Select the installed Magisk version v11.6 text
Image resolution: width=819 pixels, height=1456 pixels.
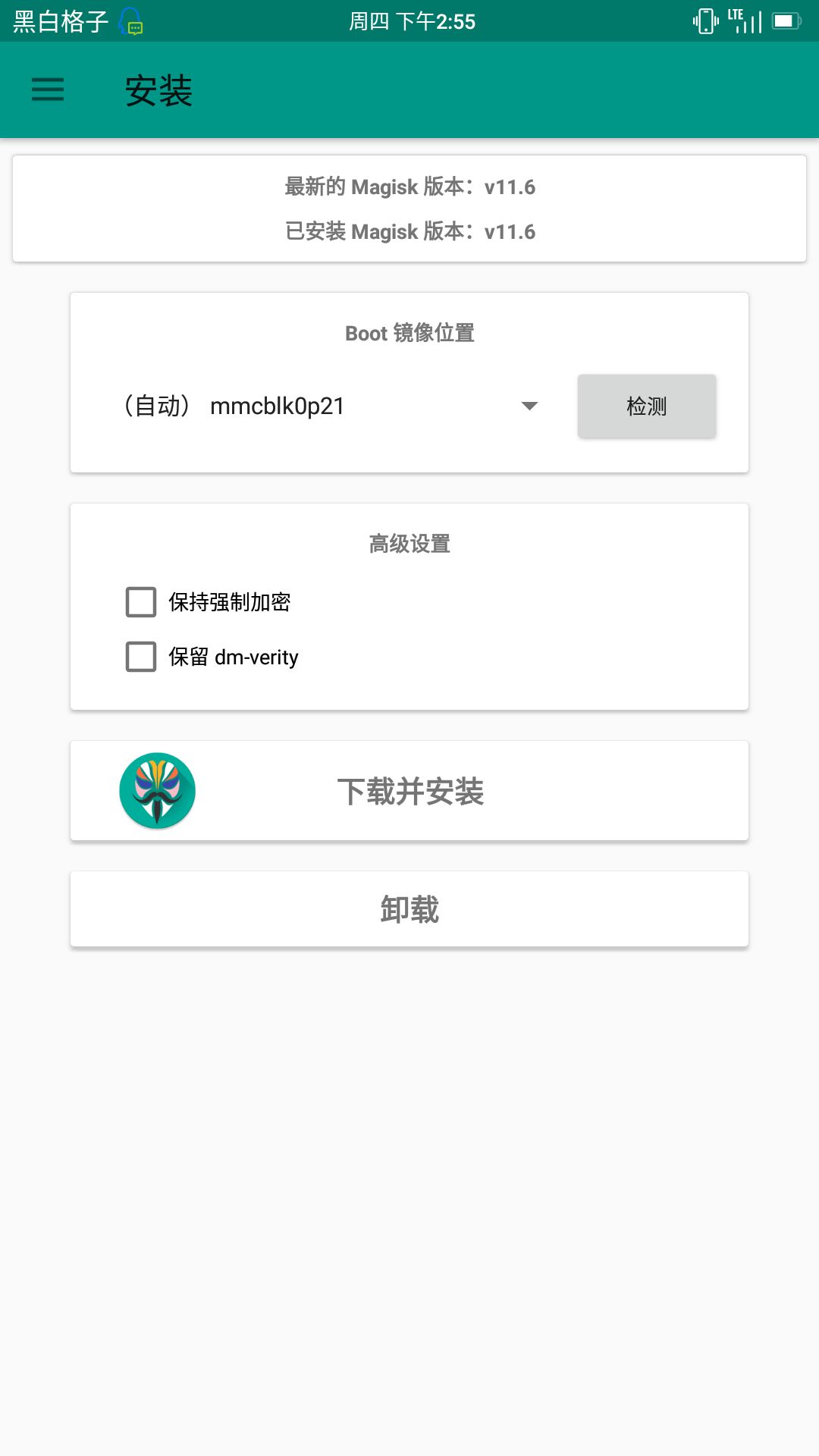pyautogui.click(x=409, y=232)
